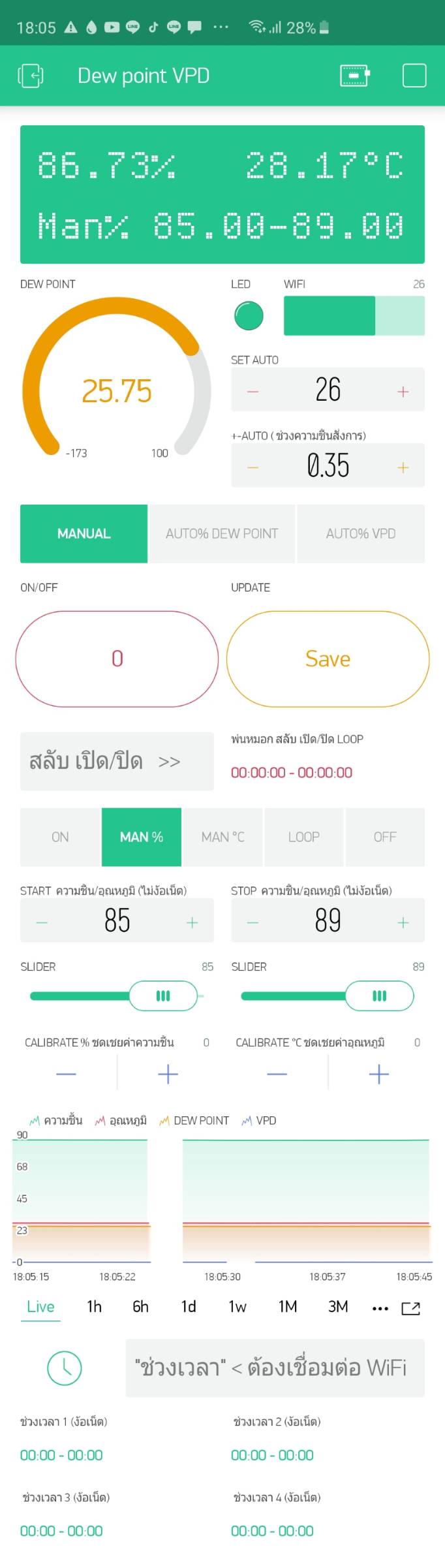445x1568 pixels.
Task: Exit the project via the back icon
Action: pos(30,76)
